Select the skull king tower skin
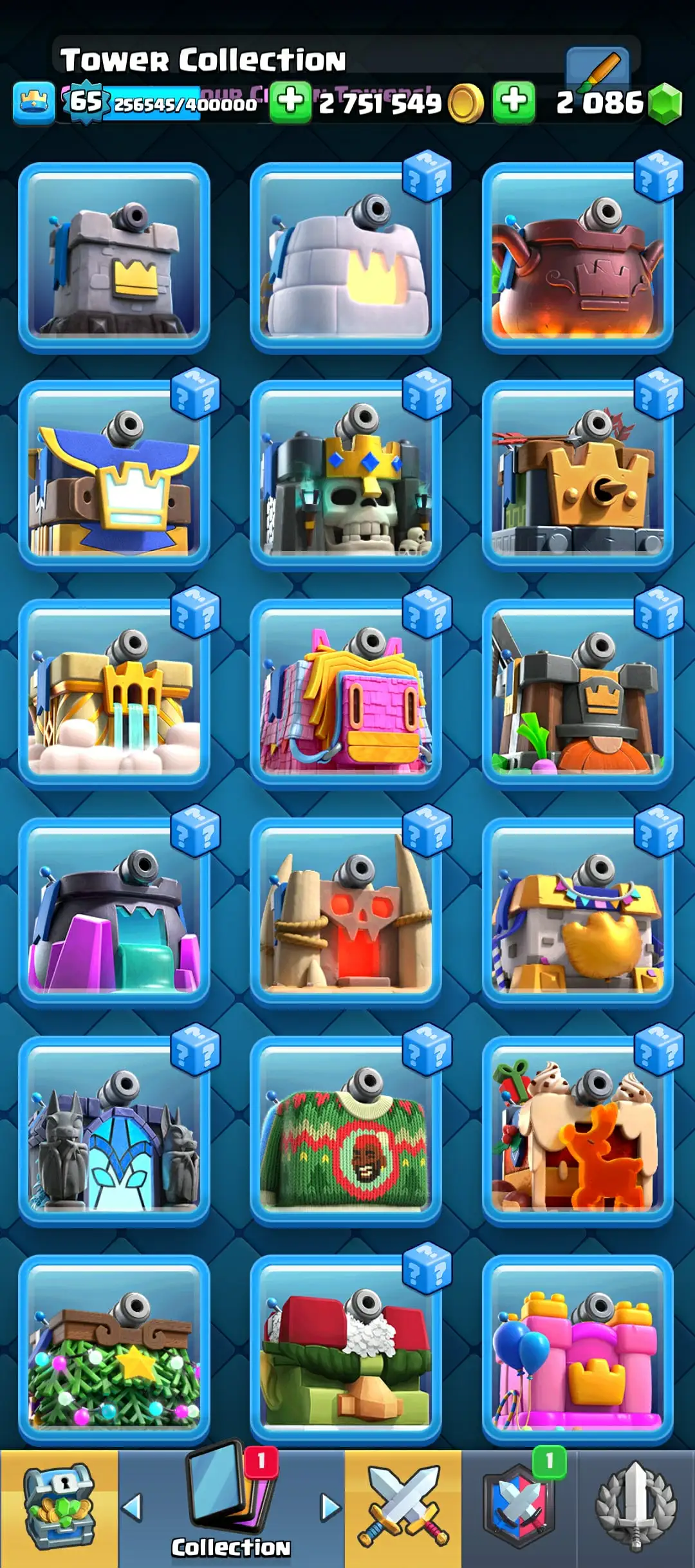Viewport: 695px width, 1568px height. tap(346, 475)
